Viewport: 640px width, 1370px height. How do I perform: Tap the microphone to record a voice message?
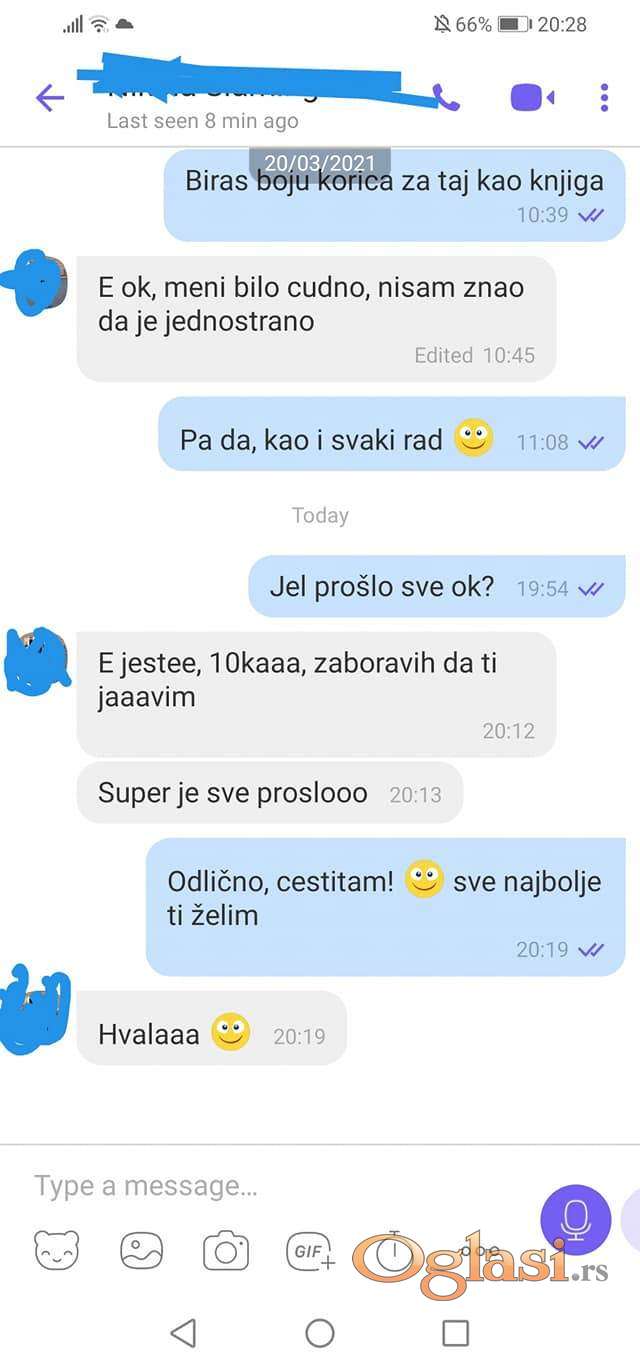[x=575, y=1219]
